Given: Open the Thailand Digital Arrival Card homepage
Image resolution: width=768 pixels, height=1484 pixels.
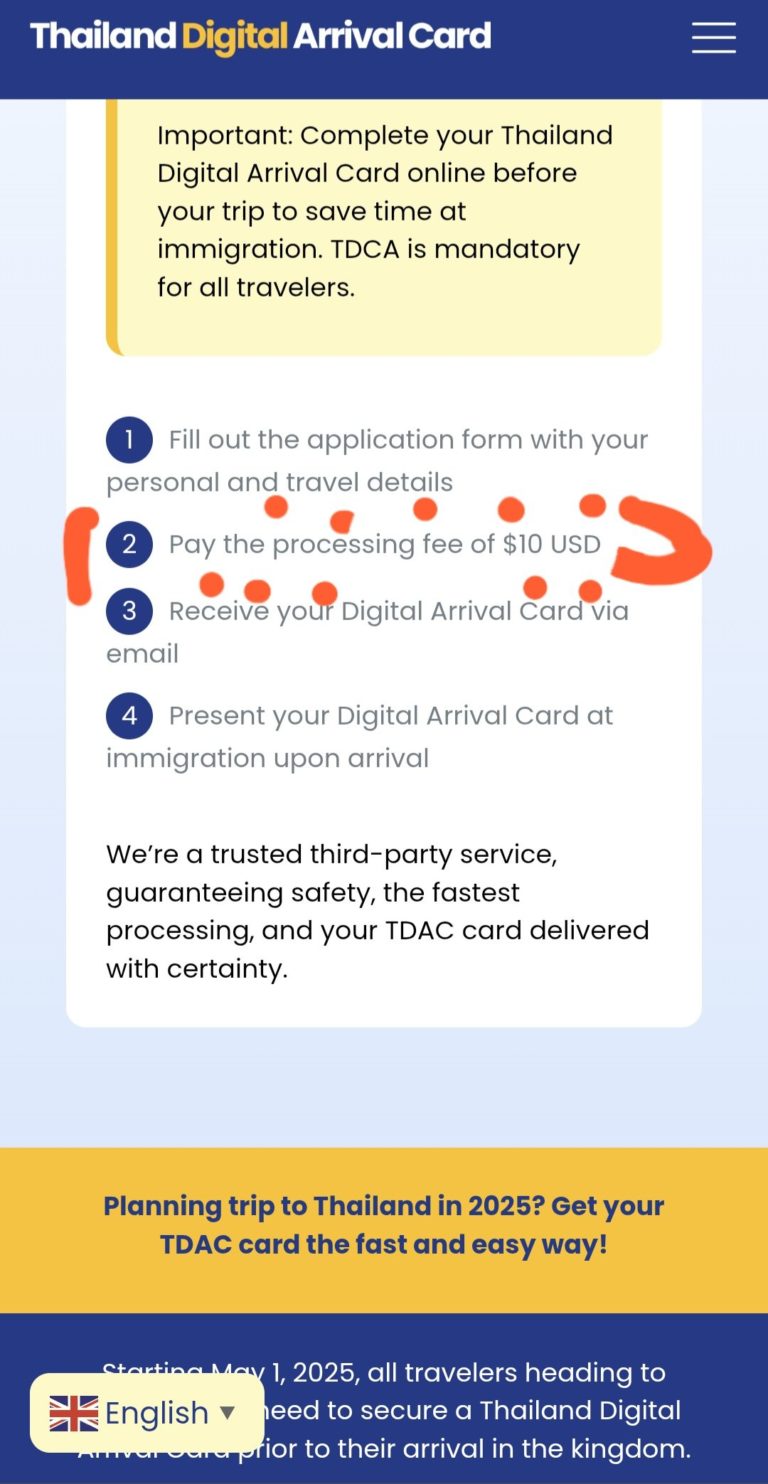Looking at the screenshot, I should (x=261, y=37).
